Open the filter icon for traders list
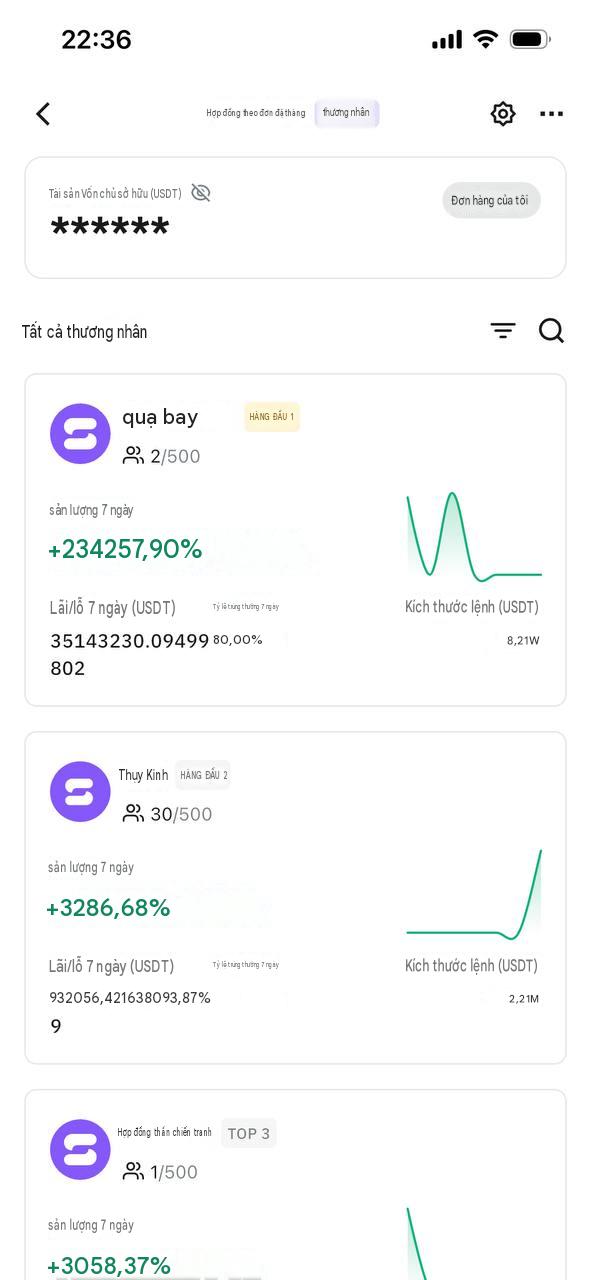The width and height of the screenshot is (591, 1280). (x=503, y=331)
